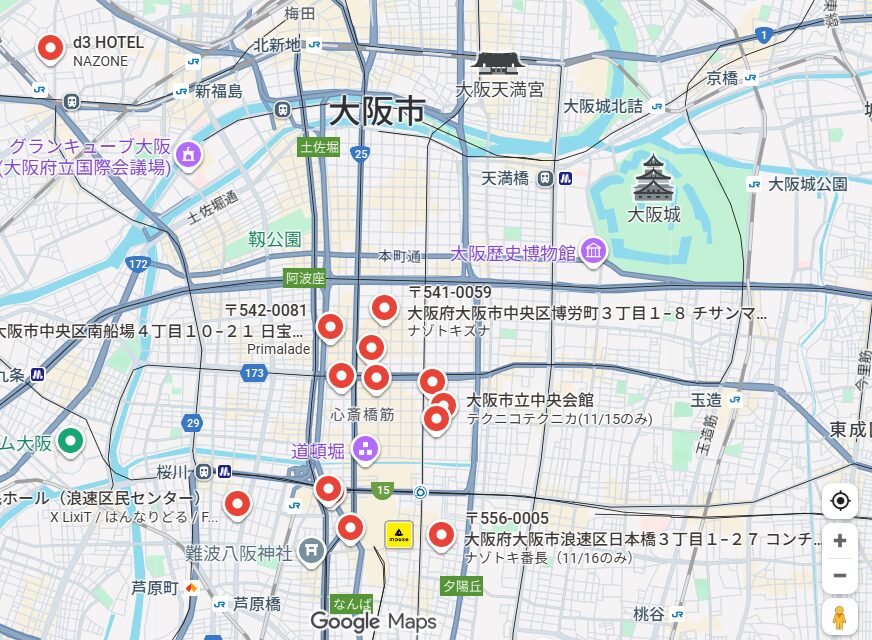Tap the 大阪天満宮 shrine icon
The image size is (872, 640).
pos(499,64)
